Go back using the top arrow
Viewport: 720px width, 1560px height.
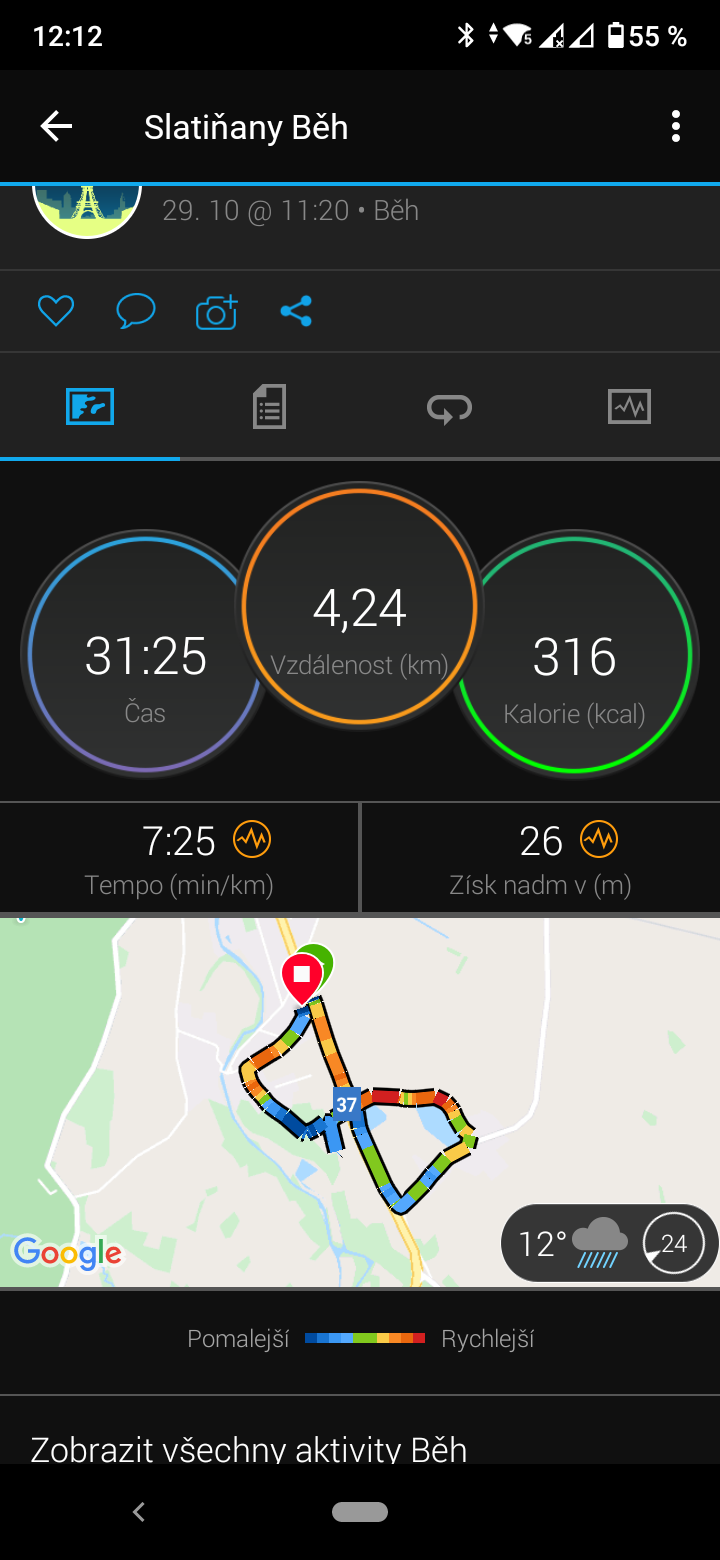(56, 127)
